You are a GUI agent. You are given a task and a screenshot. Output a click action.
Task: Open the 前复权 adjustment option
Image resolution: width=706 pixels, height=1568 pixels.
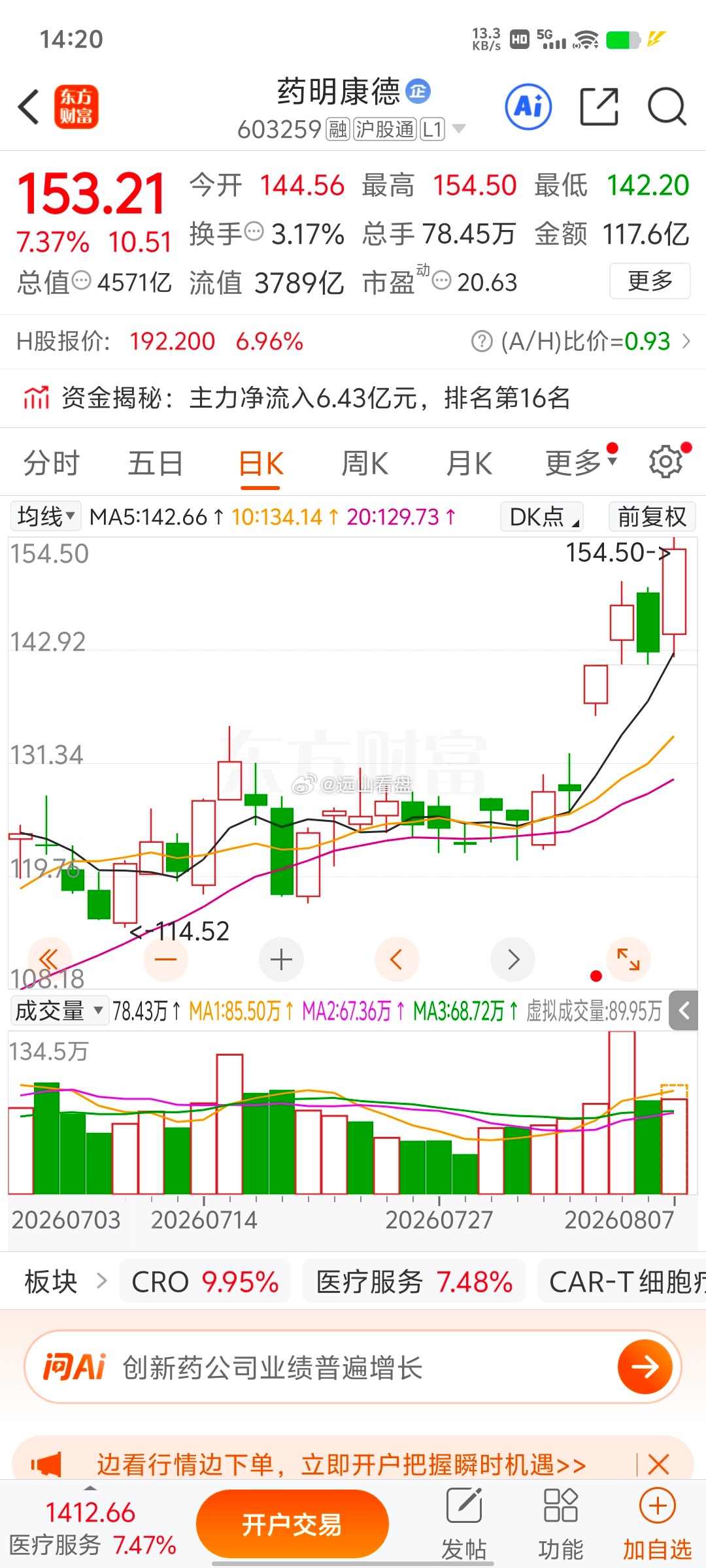point(652,516)
